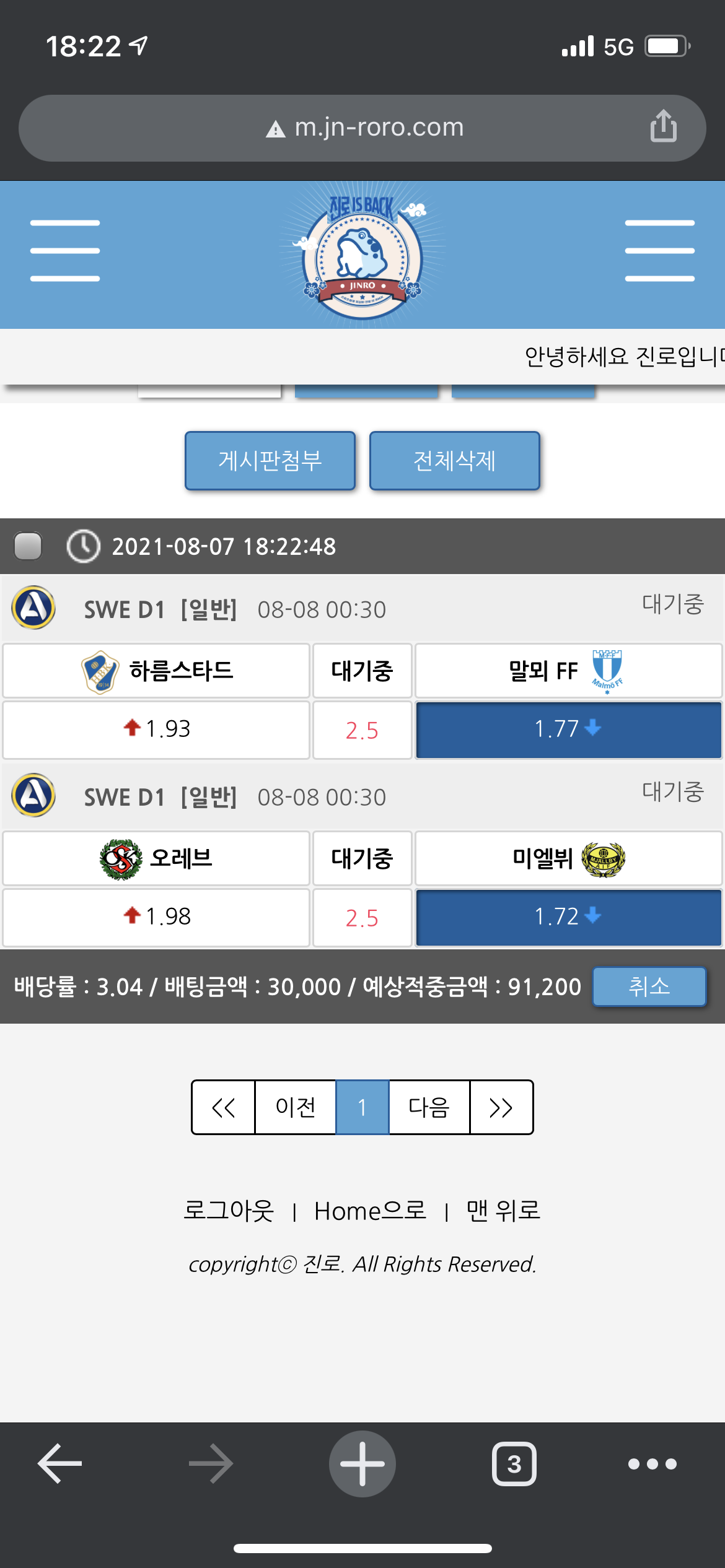Go to the next page via 다음

tap(429, 1107)
